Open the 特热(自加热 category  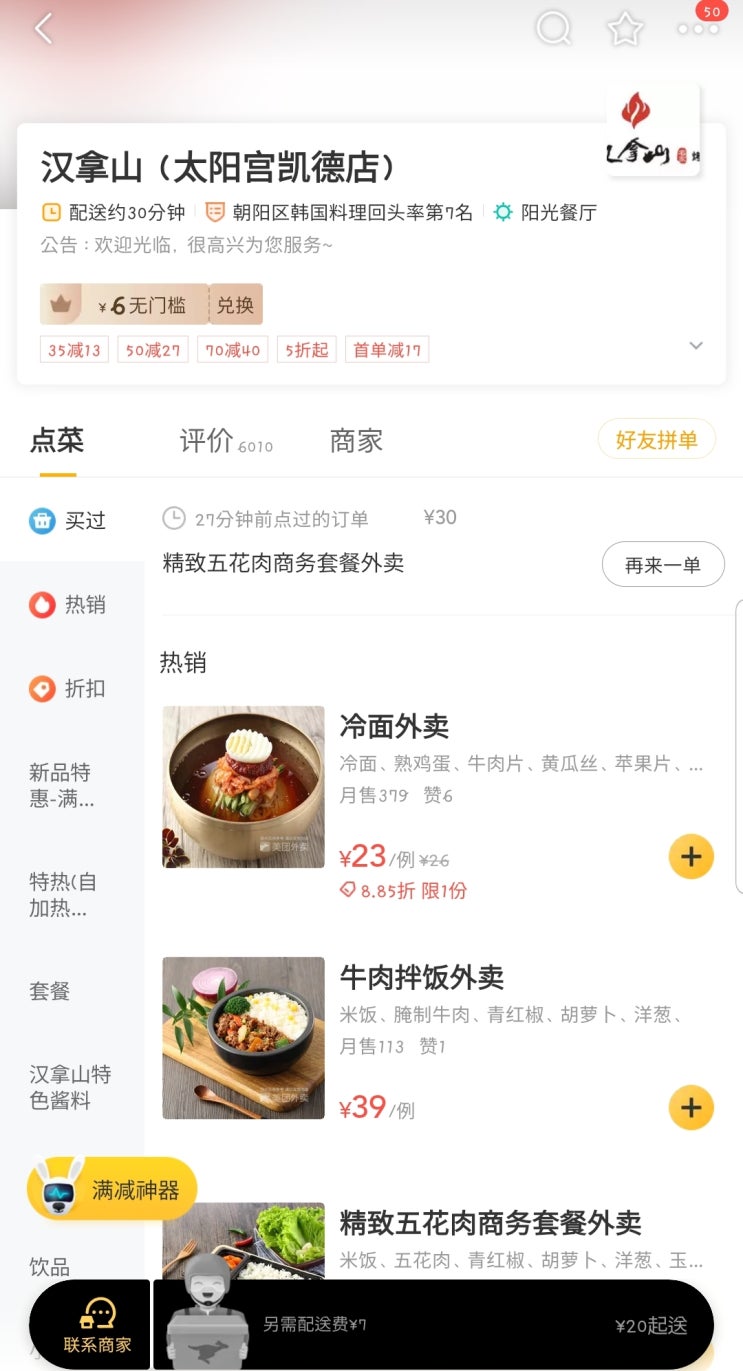64,895
